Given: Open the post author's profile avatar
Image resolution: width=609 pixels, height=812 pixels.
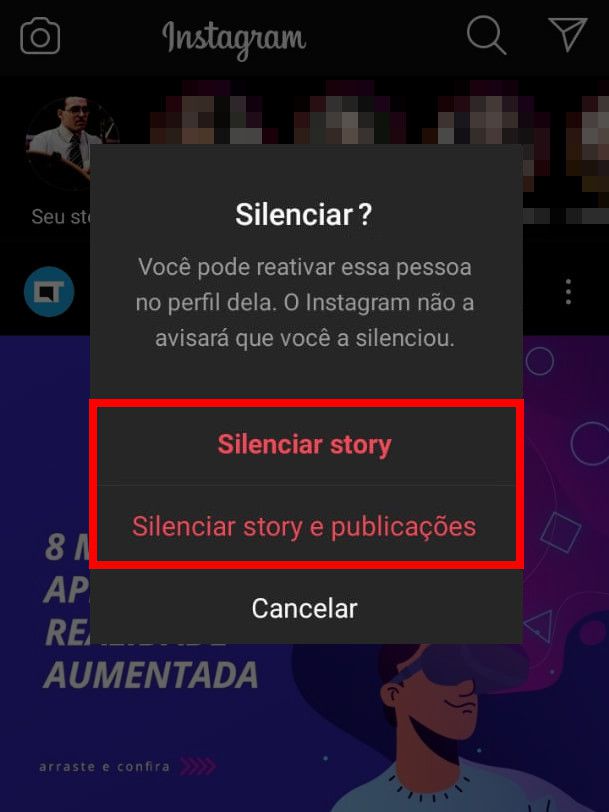Looking at the screenshot, I should click(49, 292).
